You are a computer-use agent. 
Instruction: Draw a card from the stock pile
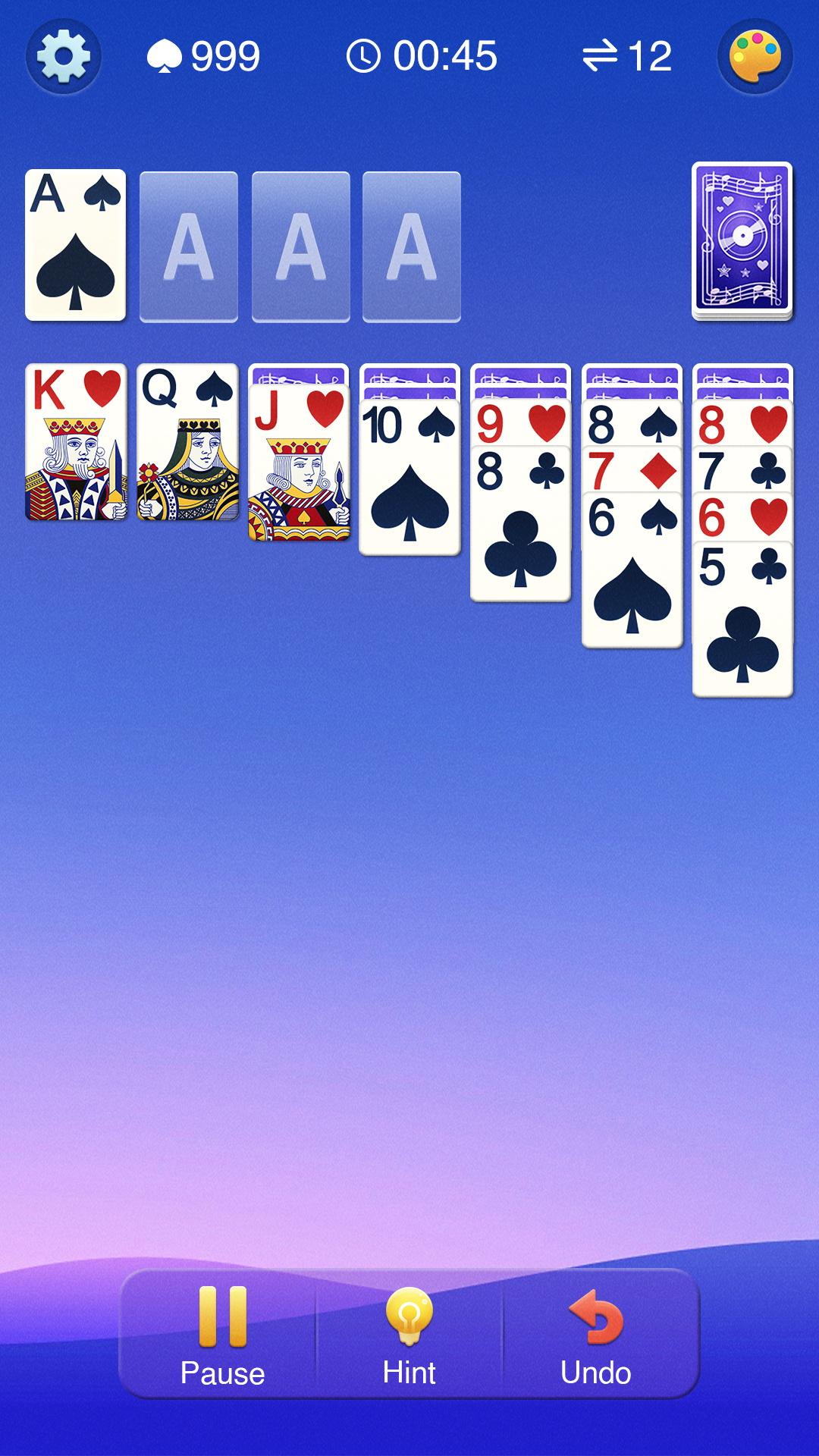pos(742,240)
